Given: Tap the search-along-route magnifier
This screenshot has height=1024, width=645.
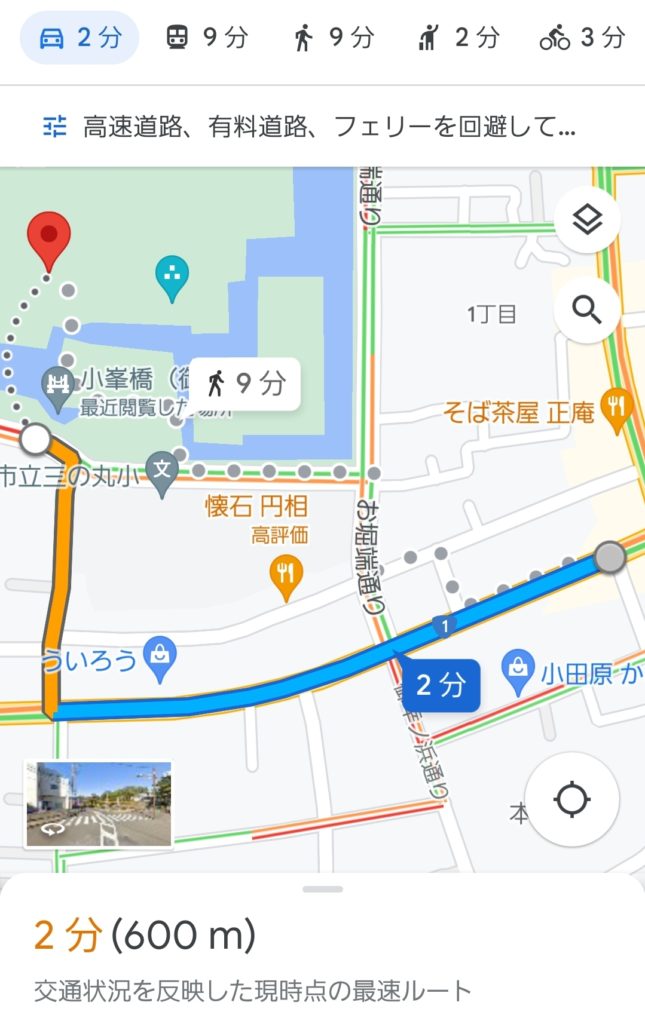Looking at the screenshot, I should [587, 310].
